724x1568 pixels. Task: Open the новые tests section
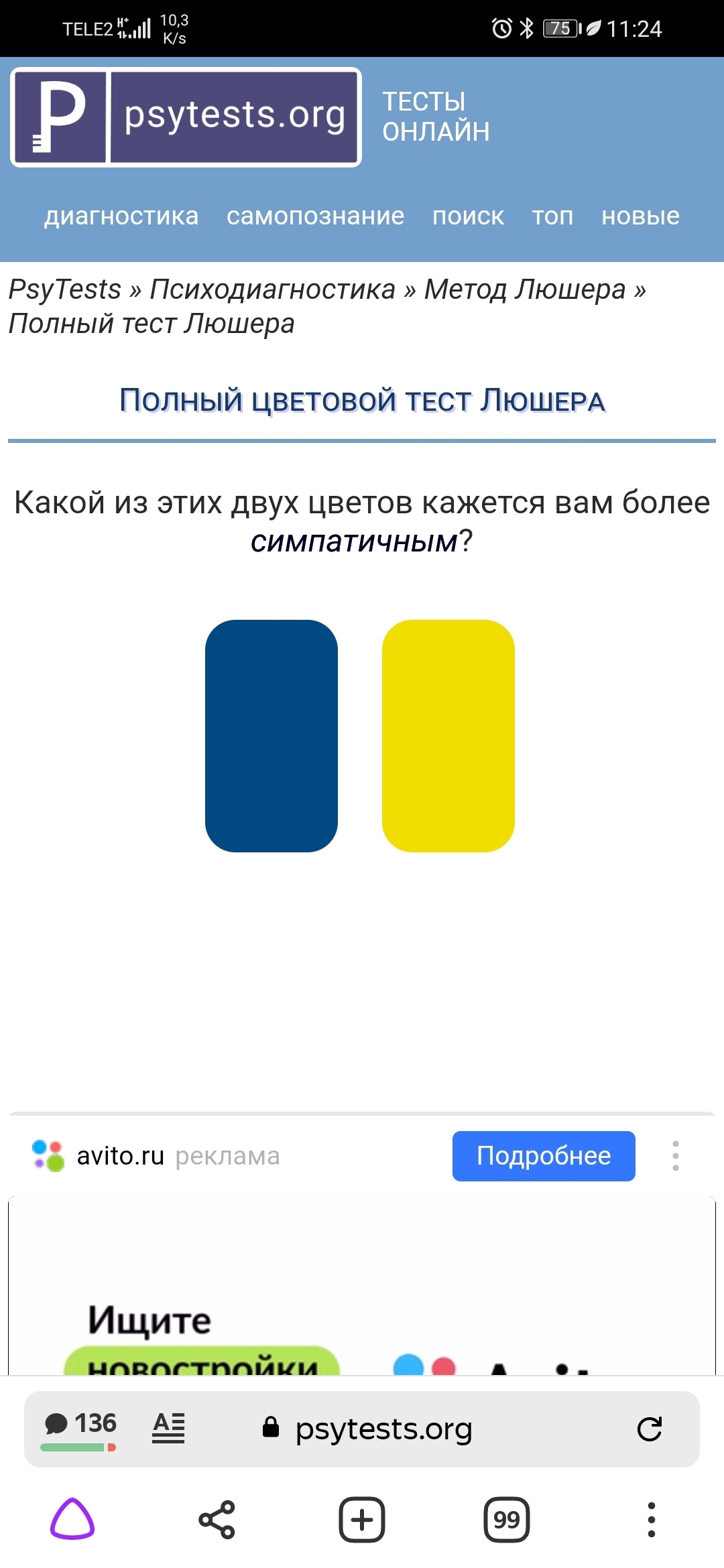point(640,216)
